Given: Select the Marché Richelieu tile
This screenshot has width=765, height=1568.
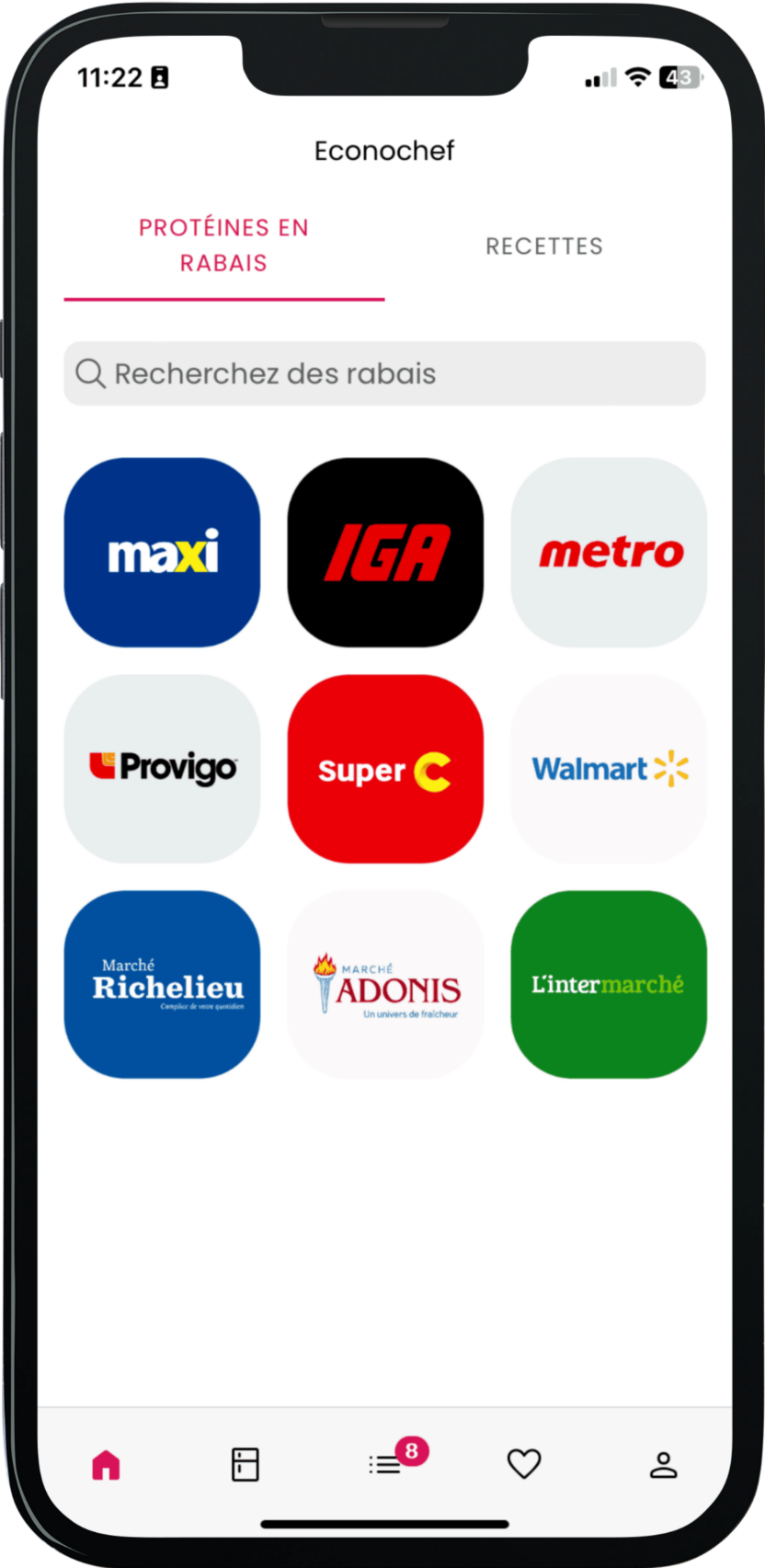Looking at the screenshot, I should 162,984.
